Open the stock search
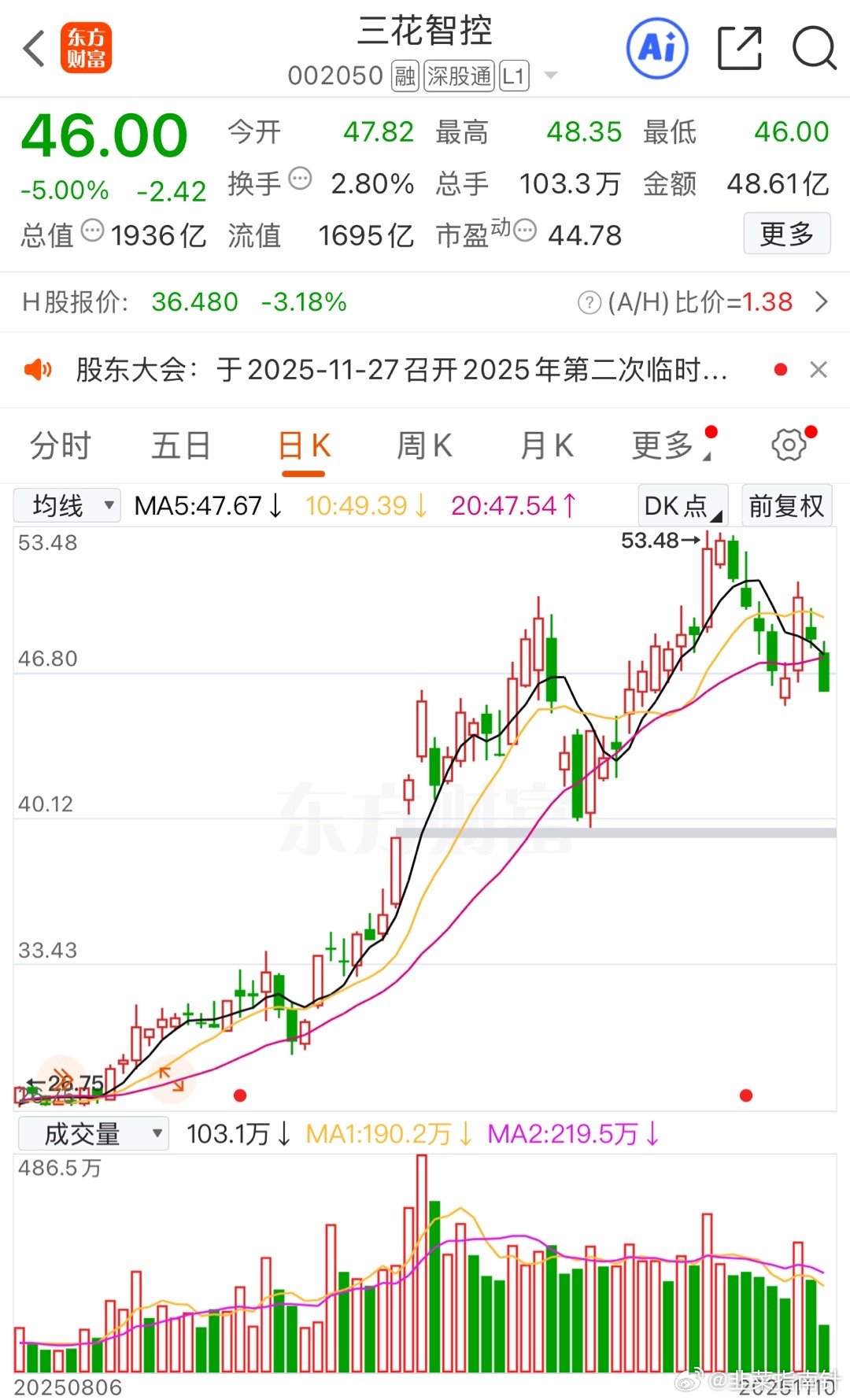This screenshot has height=1400, width=850. 815,49
